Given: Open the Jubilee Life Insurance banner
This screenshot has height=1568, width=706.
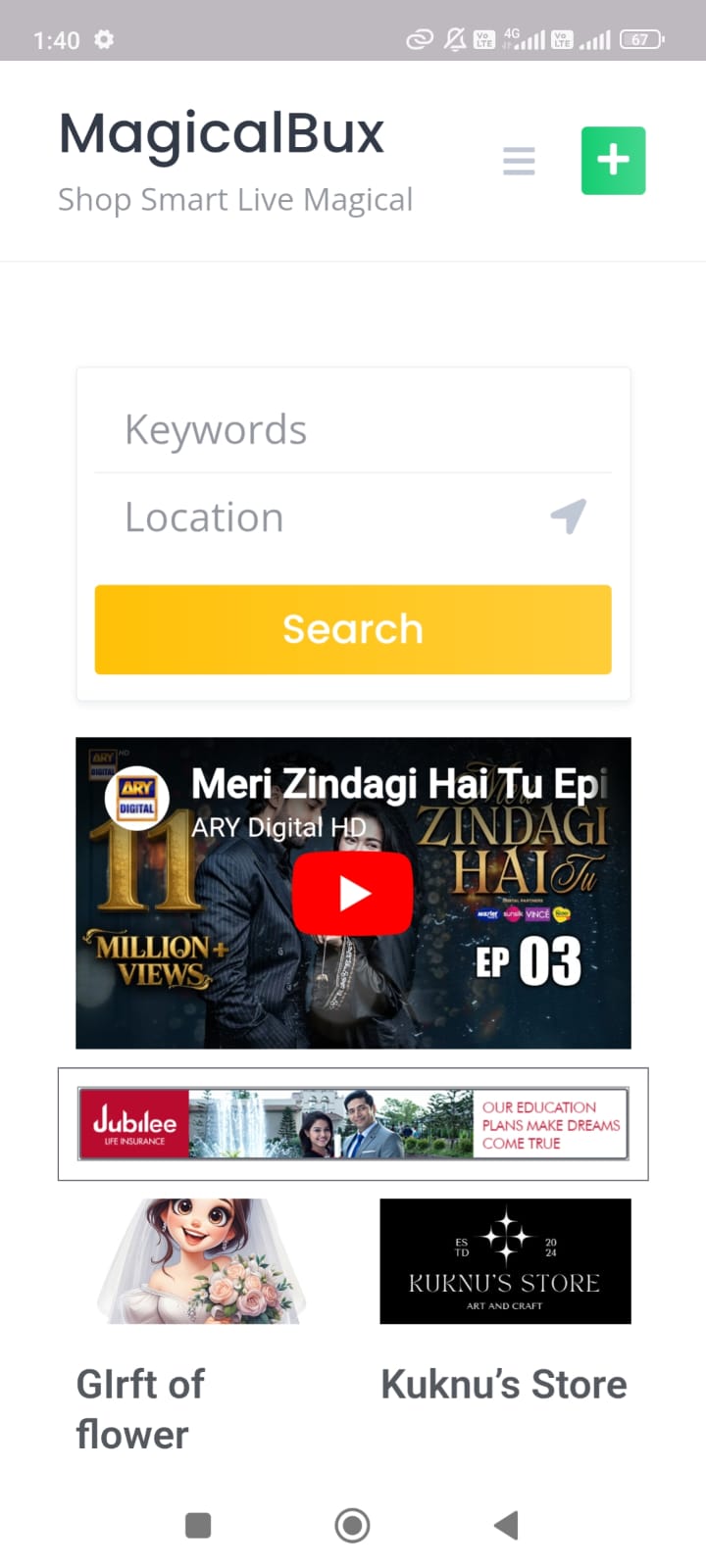Looking at the screenshot, I should (x=353, y=1124).
